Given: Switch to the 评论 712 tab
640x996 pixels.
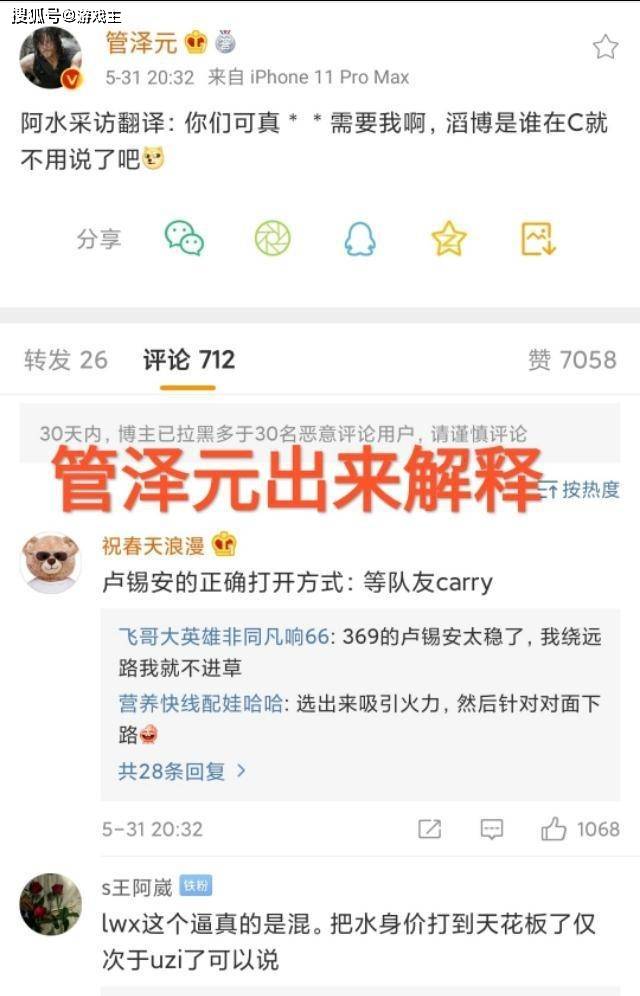Looking at the screenshot, I should pyautogui.click(x=188, y=360).
